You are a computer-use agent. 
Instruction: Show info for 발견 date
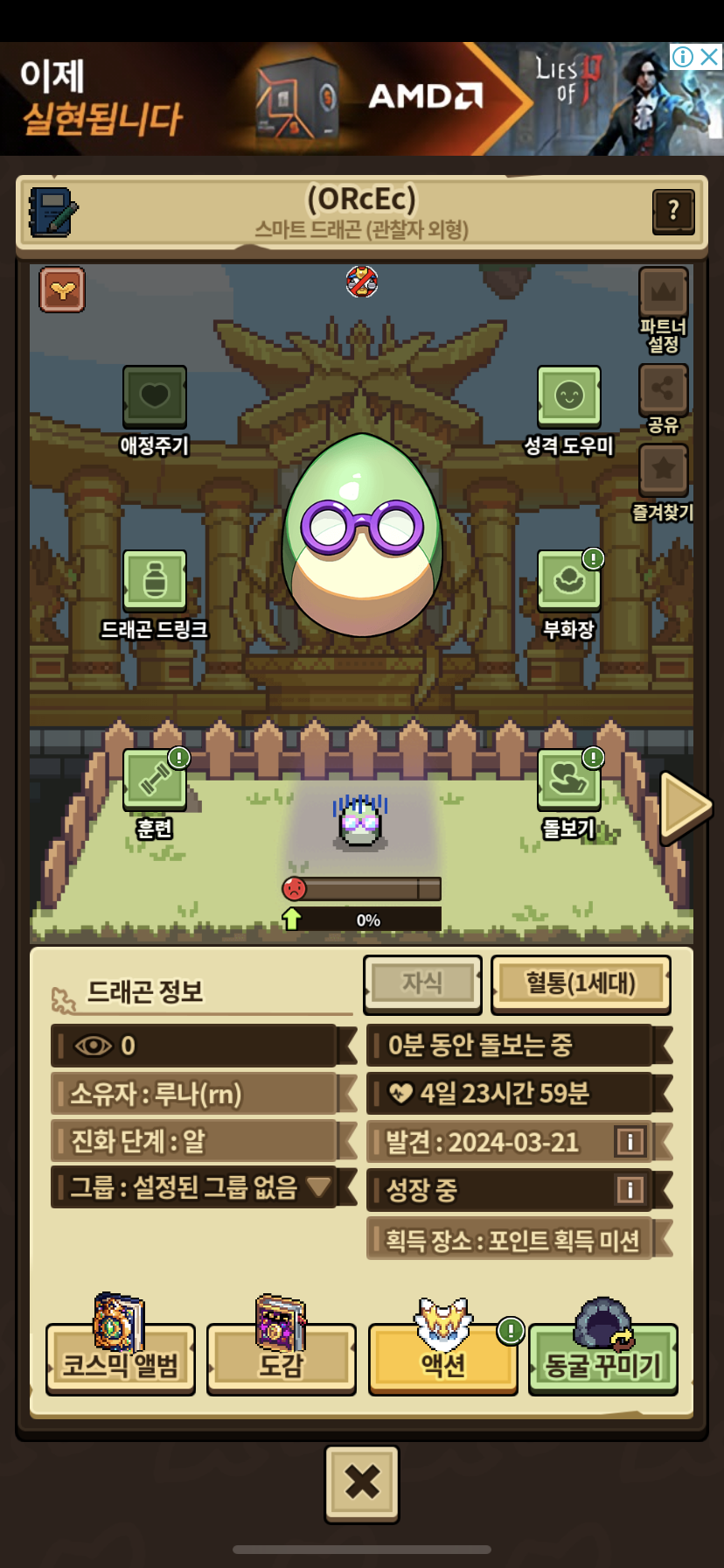click(630, 1141)
